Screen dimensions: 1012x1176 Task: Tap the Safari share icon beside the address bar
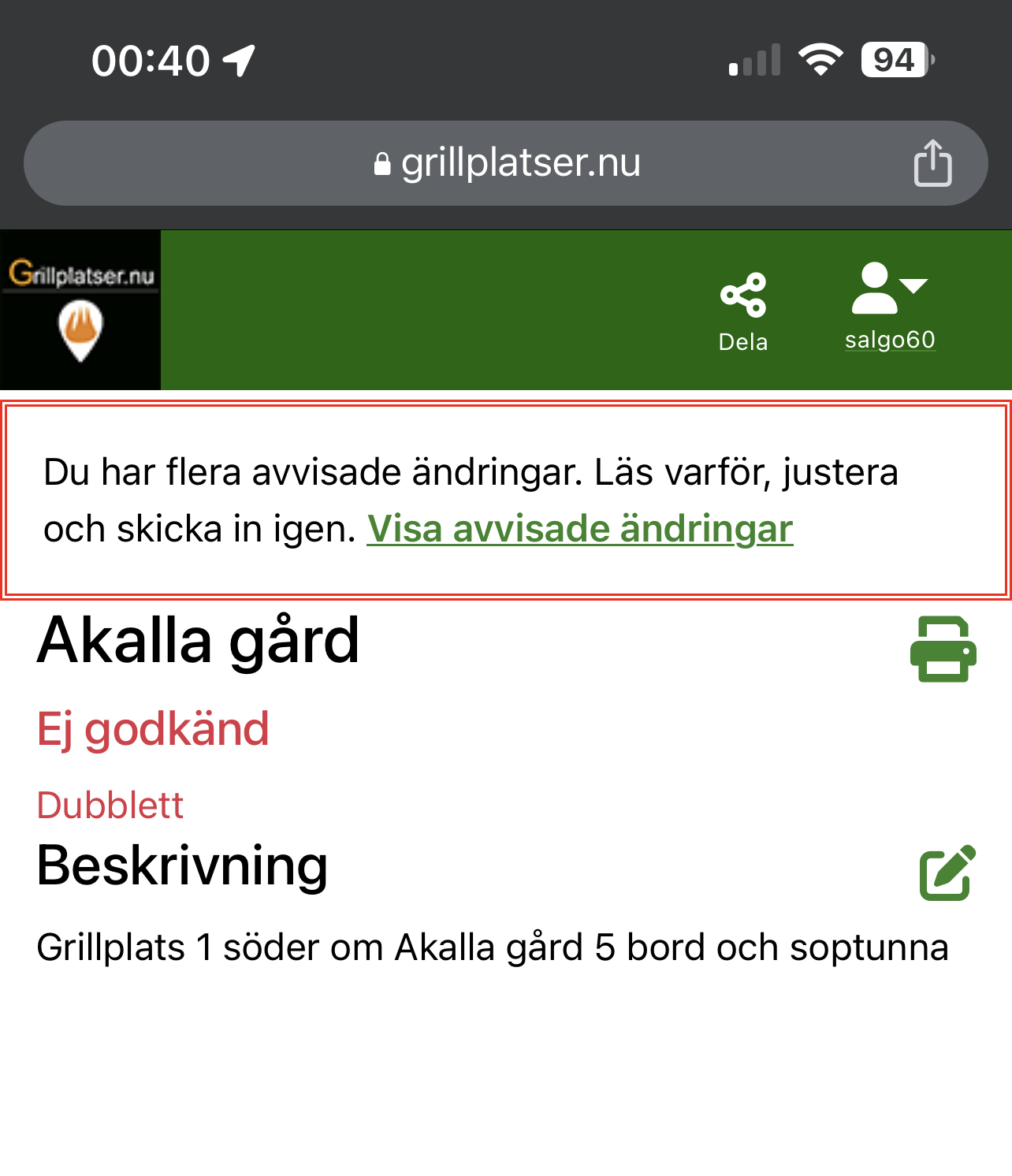(934, 162)
